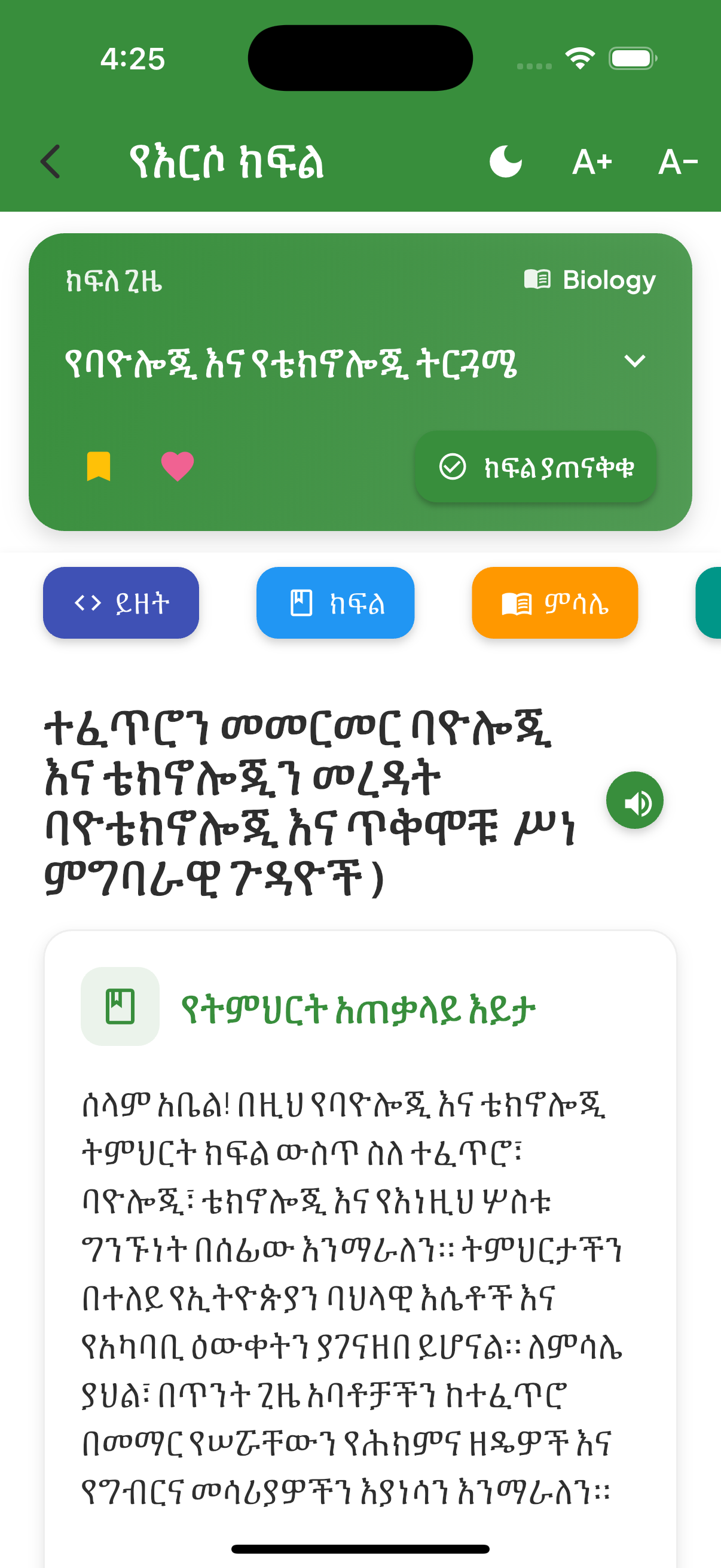Image resolution: width=721 pixels, height=1568 pixels.
Task: Play audio with the speaker button
Action: tap(634, 800)
